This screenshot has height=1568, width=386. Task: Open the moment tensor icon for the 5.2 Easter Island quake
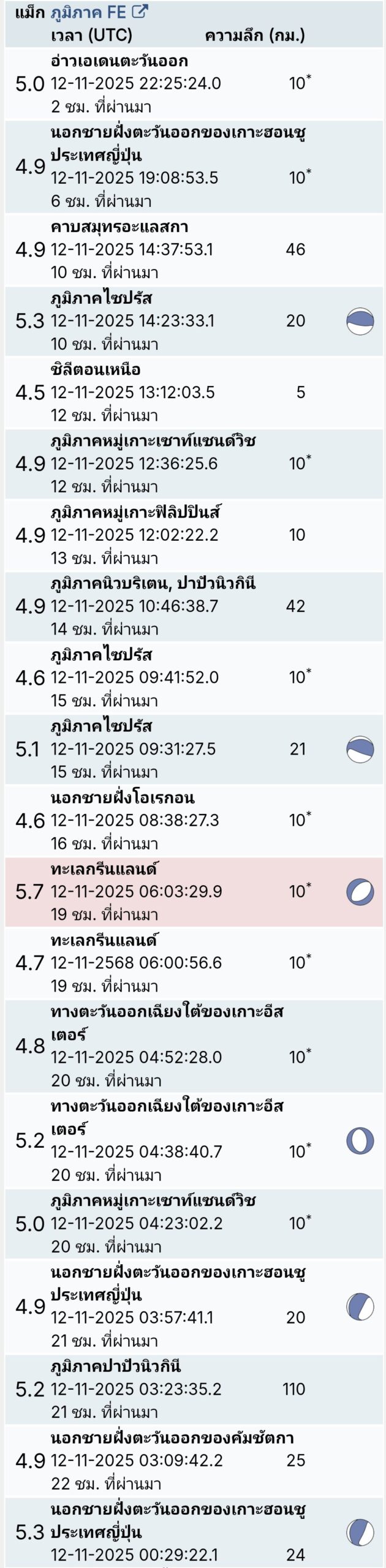coord(360,1140)
